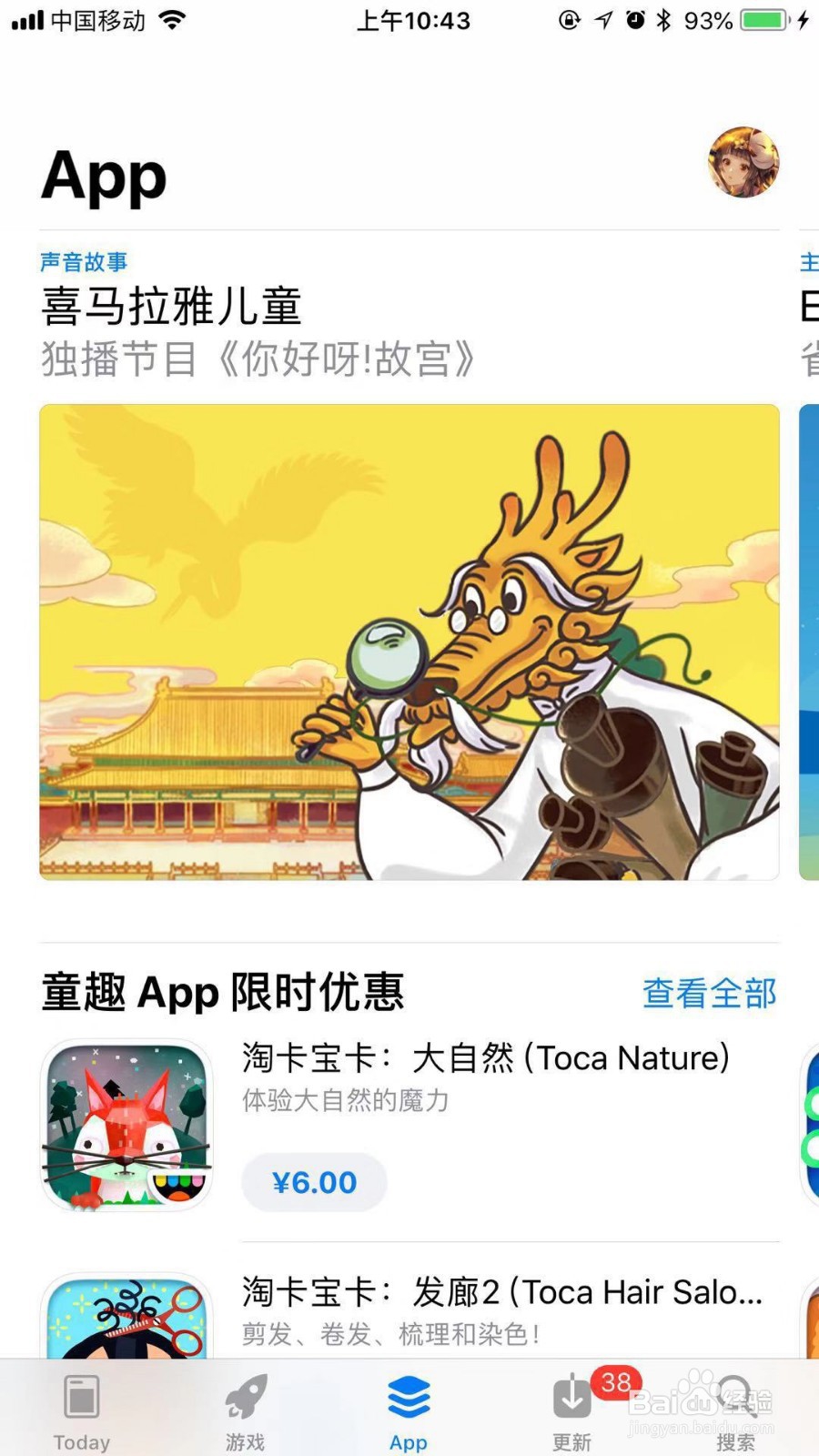The image size is (819, 1456).
Task: Tap the 声音故事 category label
Action: (x=83, y=262)
